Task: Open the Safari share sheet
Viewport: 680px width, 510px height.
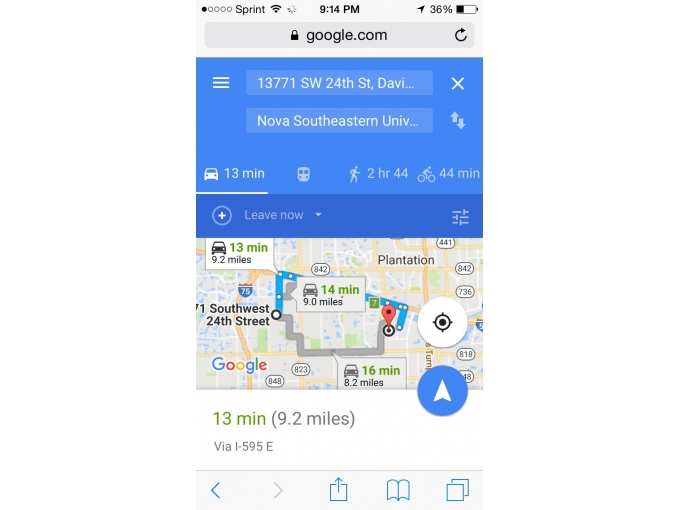Action: click(x=338, y=489)
